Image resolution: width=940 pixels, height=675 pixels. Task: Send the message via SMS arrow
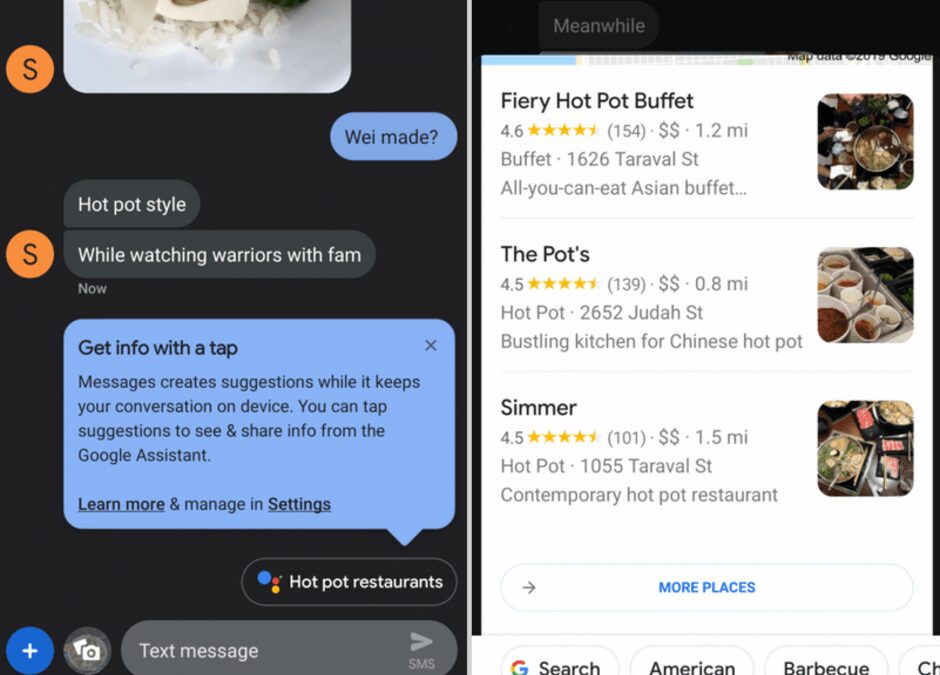[422, 646]
